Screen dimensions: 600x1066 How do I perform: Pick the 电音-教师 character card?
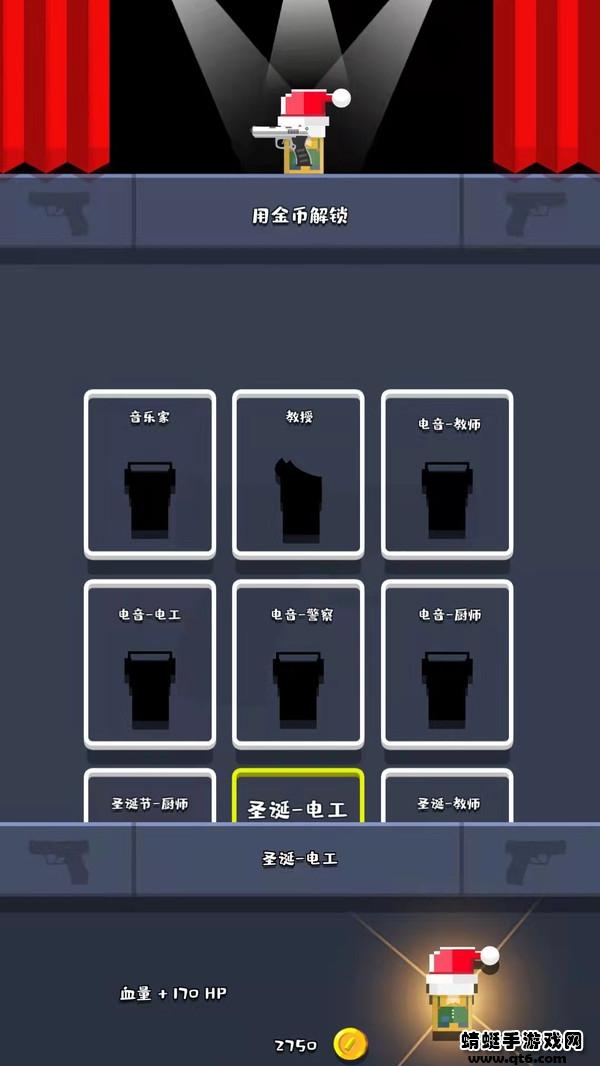447,475
